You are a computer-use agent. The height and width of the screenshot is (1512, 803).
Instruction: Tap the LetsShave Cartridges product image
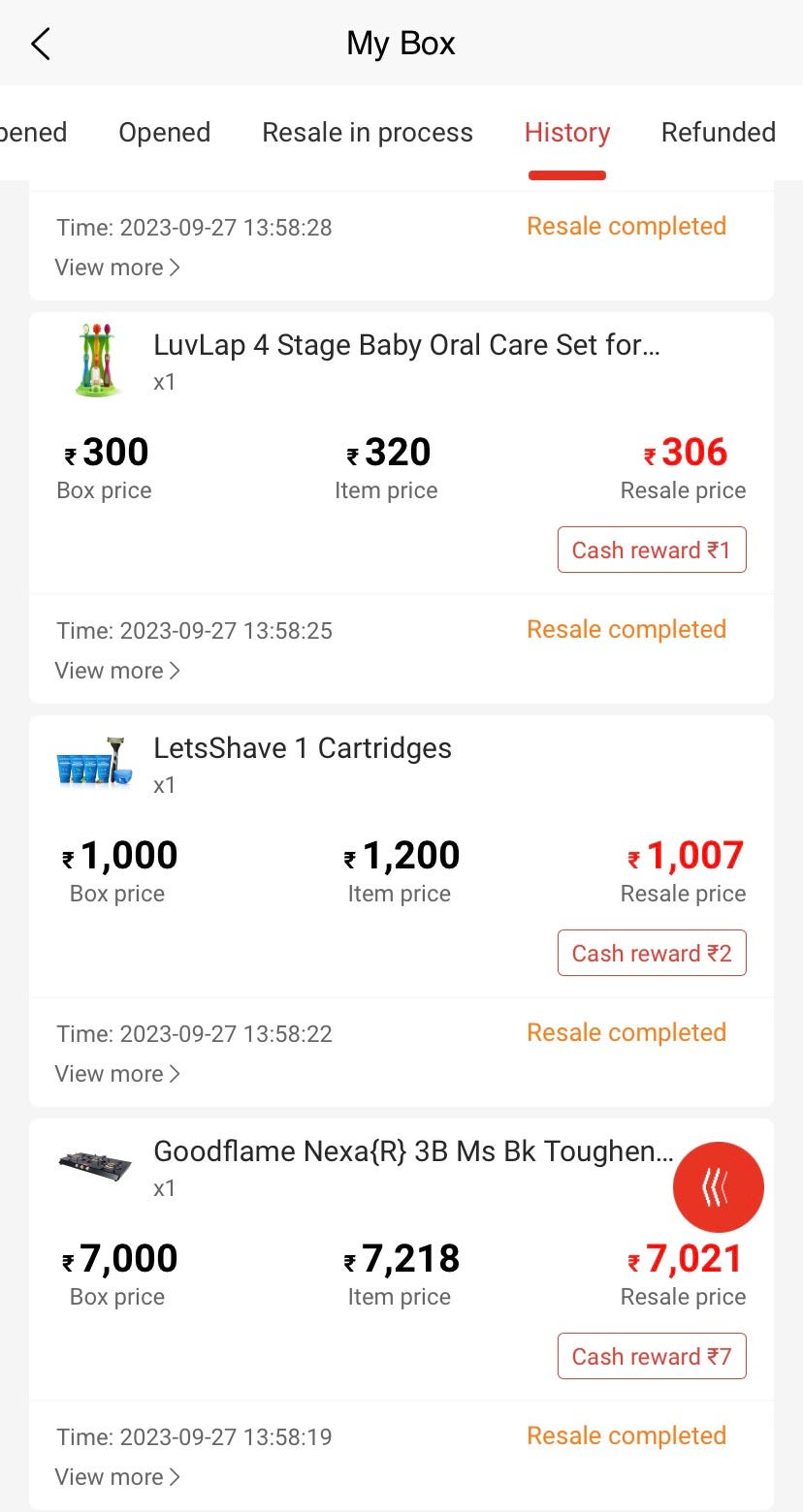click(94, 763)
